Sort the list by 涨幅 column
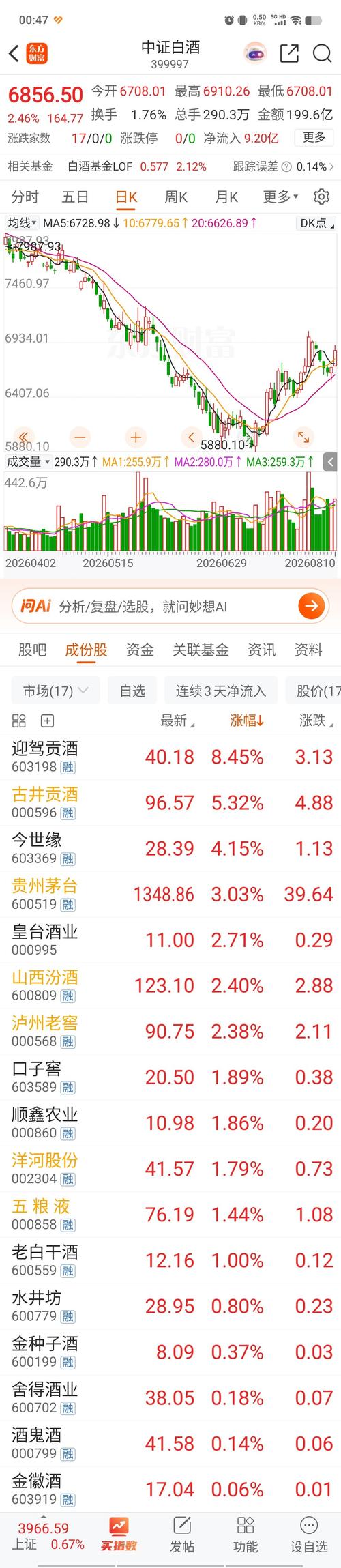Screen dimensions: 341x1568 (x=246, y=721)
